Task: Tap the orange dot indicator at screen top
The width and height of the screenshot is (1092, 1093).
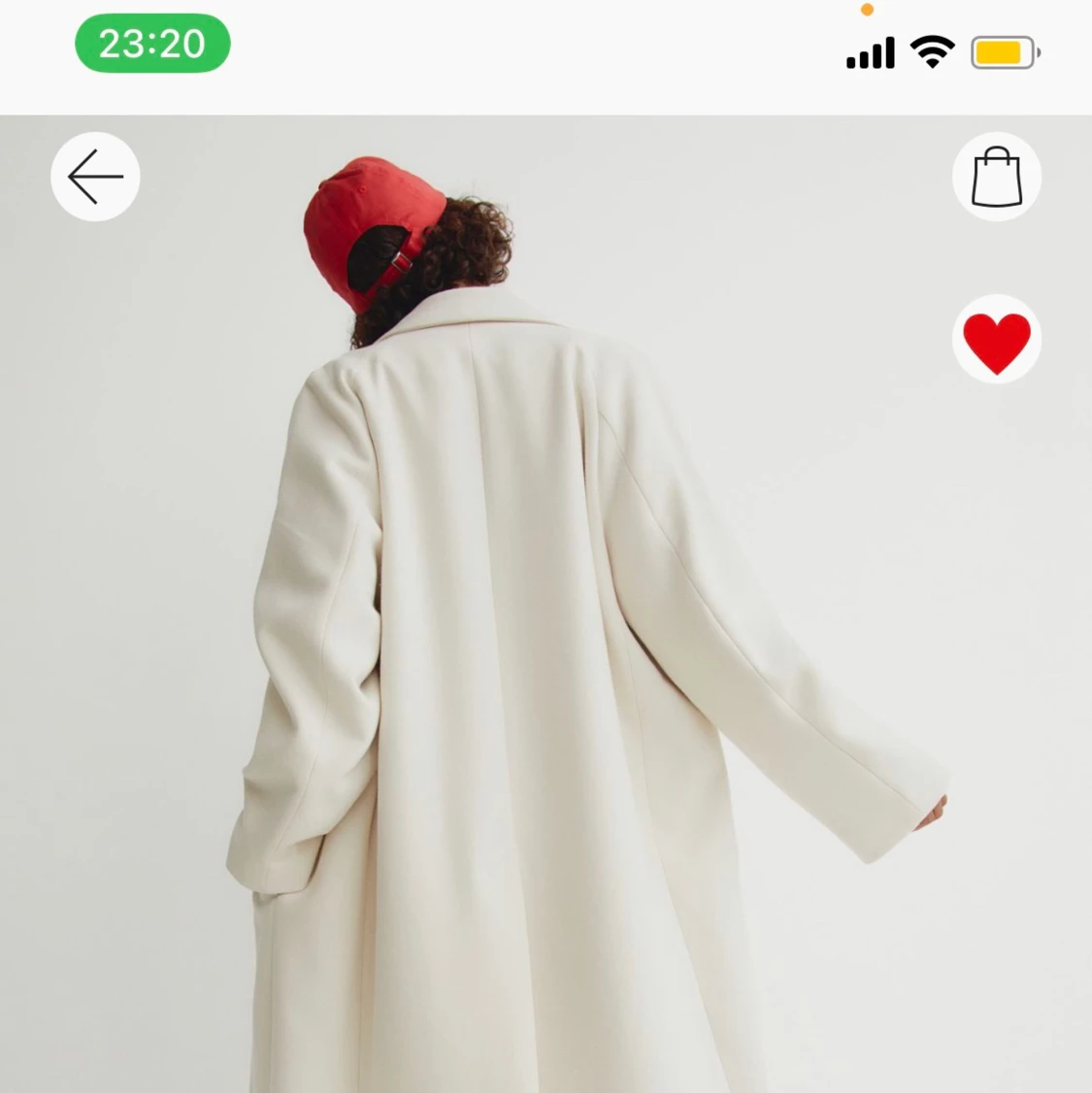Action: [868, 9]
